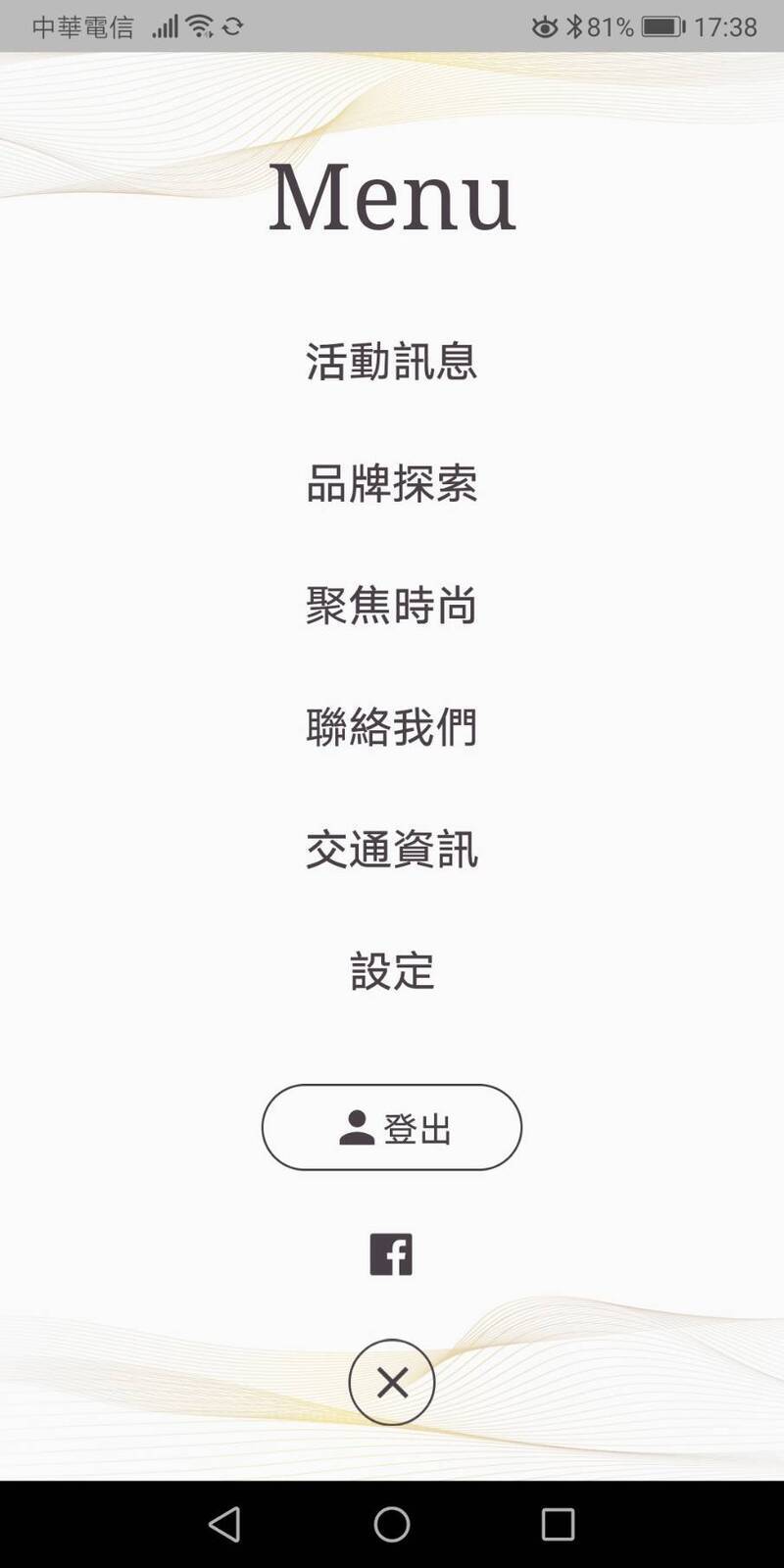Go to the phone home screen
Screen dimensions: 784x1568
pyautogui.click(x=392, y=1524)
